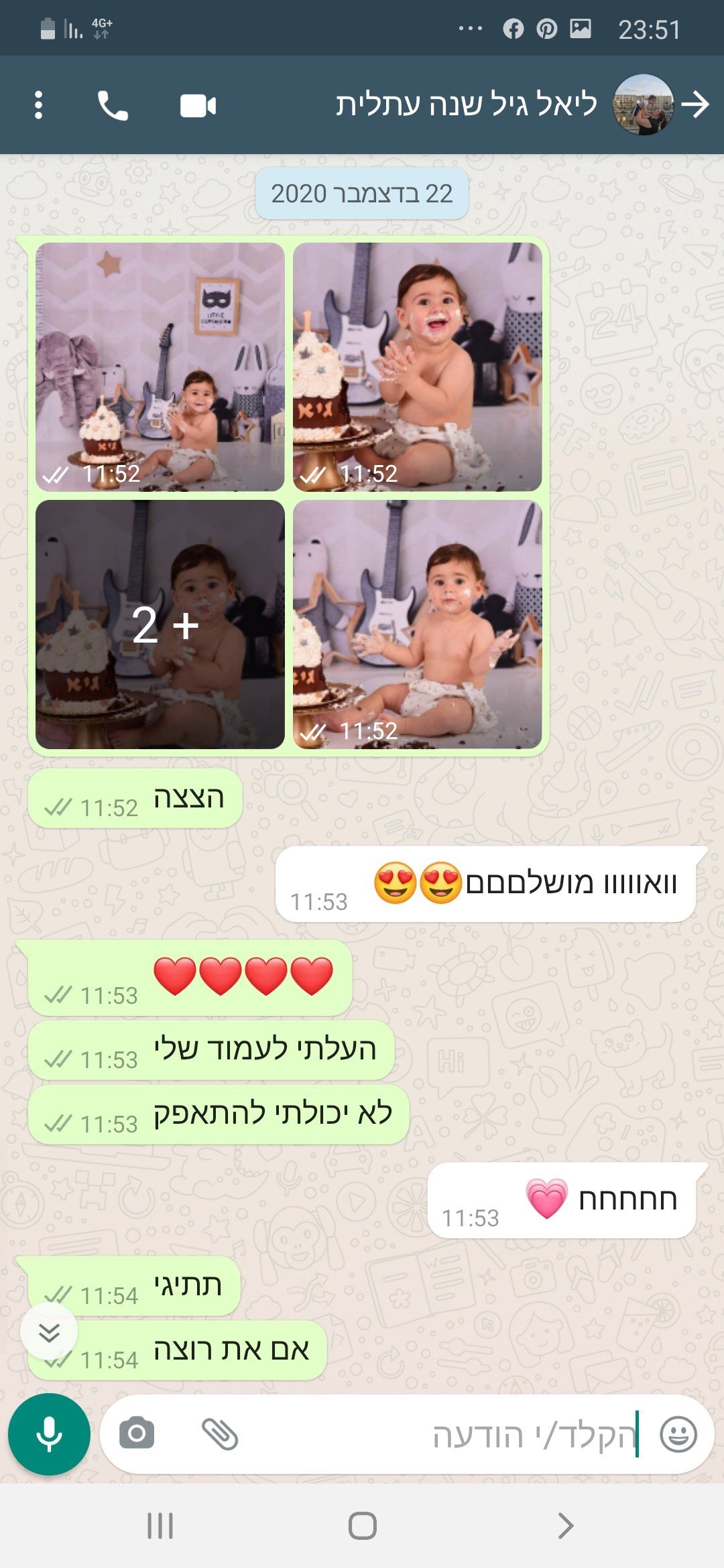Open the wide photo with the elephant toy

(x=160, y=367)
